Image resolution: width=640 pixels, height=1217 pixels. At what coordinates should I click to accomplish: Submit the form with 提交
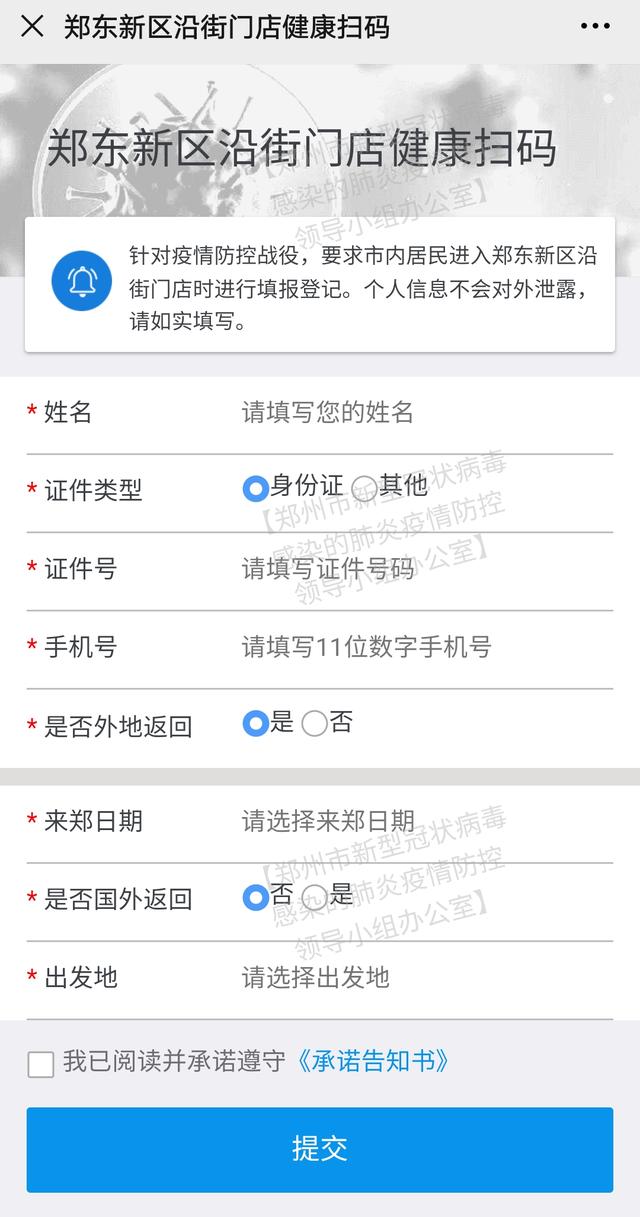tap(320, 1149)
